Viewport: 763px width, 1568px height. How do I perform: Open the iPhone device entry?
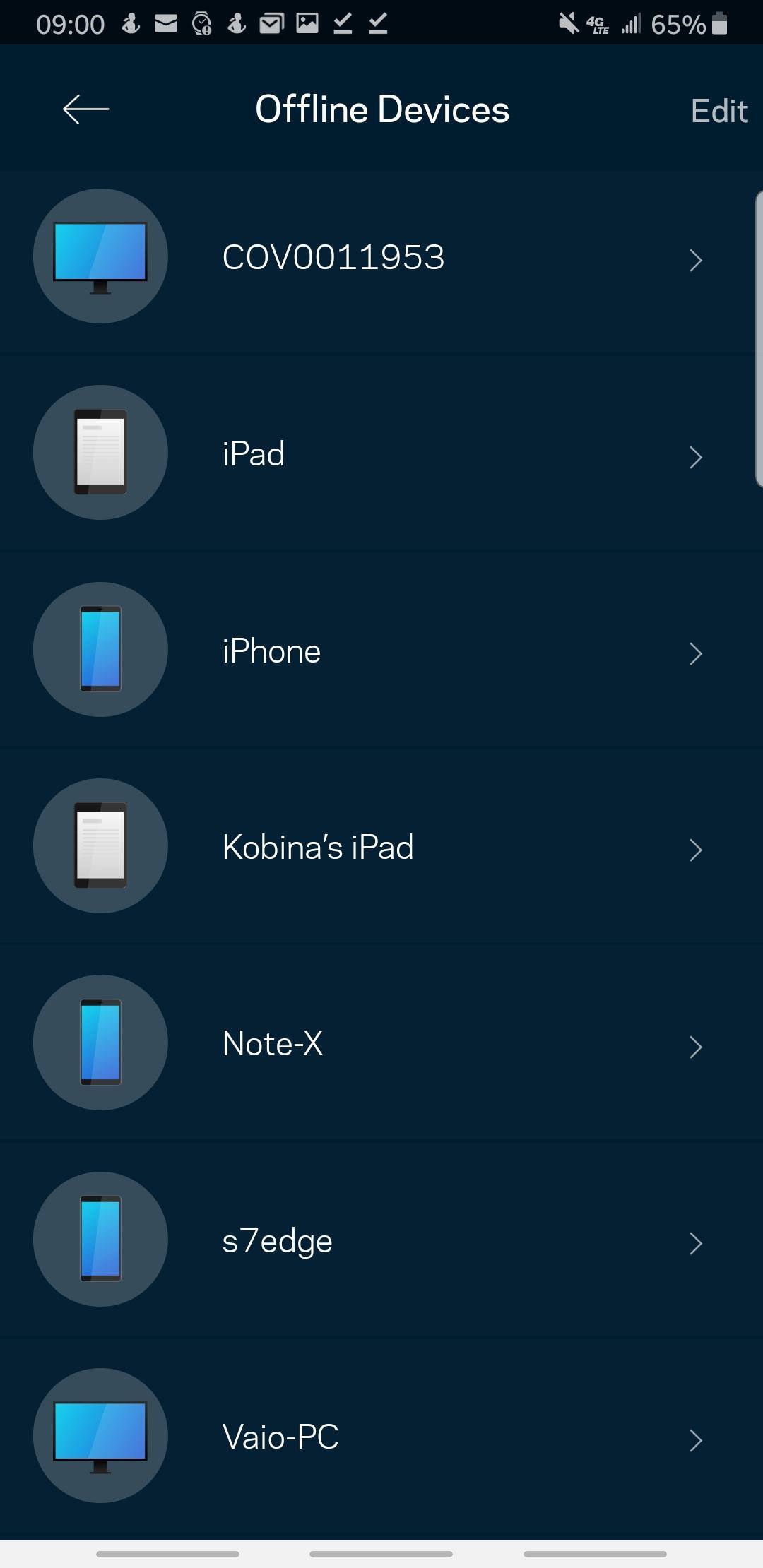pos(381,651)
